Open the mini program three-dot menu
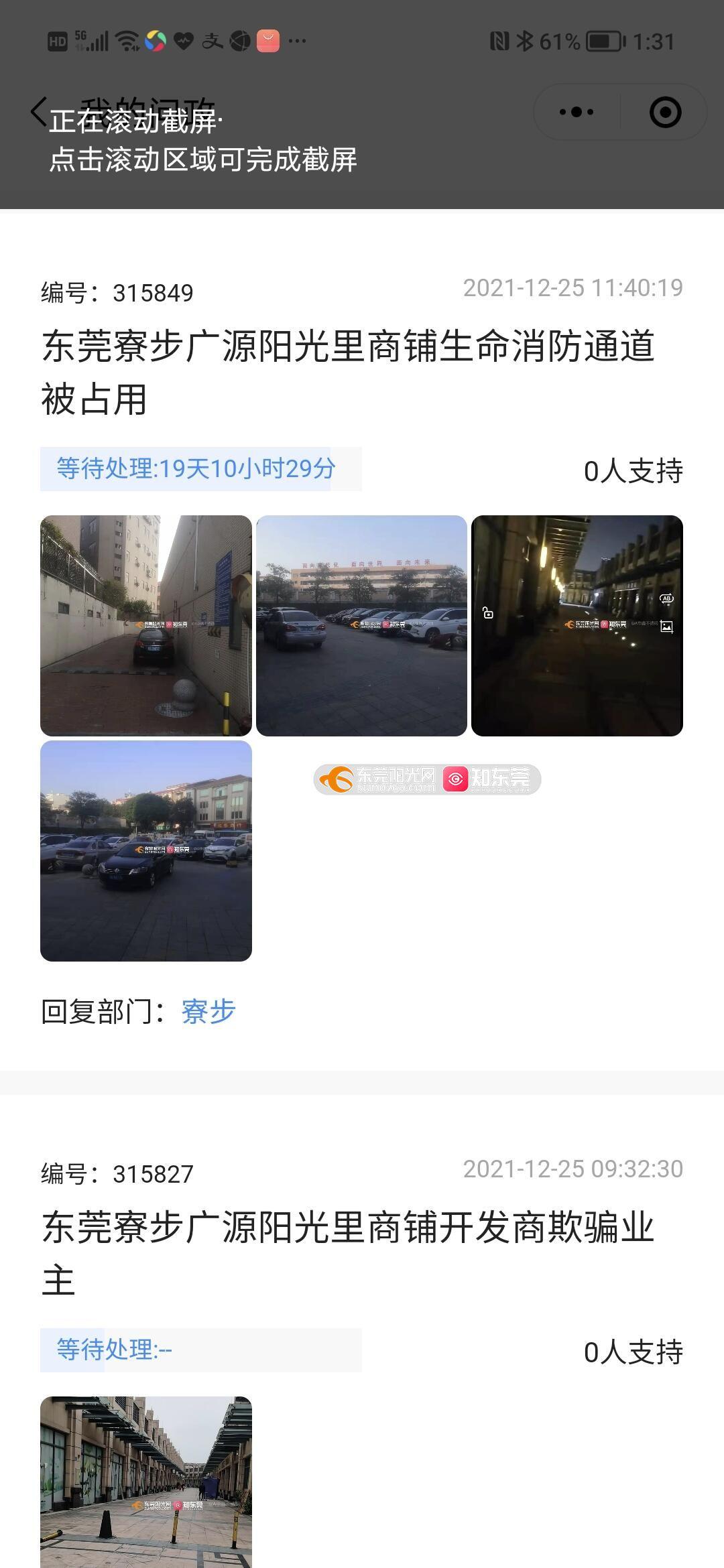Viewport: 724px width, 1568px height. 577,113
